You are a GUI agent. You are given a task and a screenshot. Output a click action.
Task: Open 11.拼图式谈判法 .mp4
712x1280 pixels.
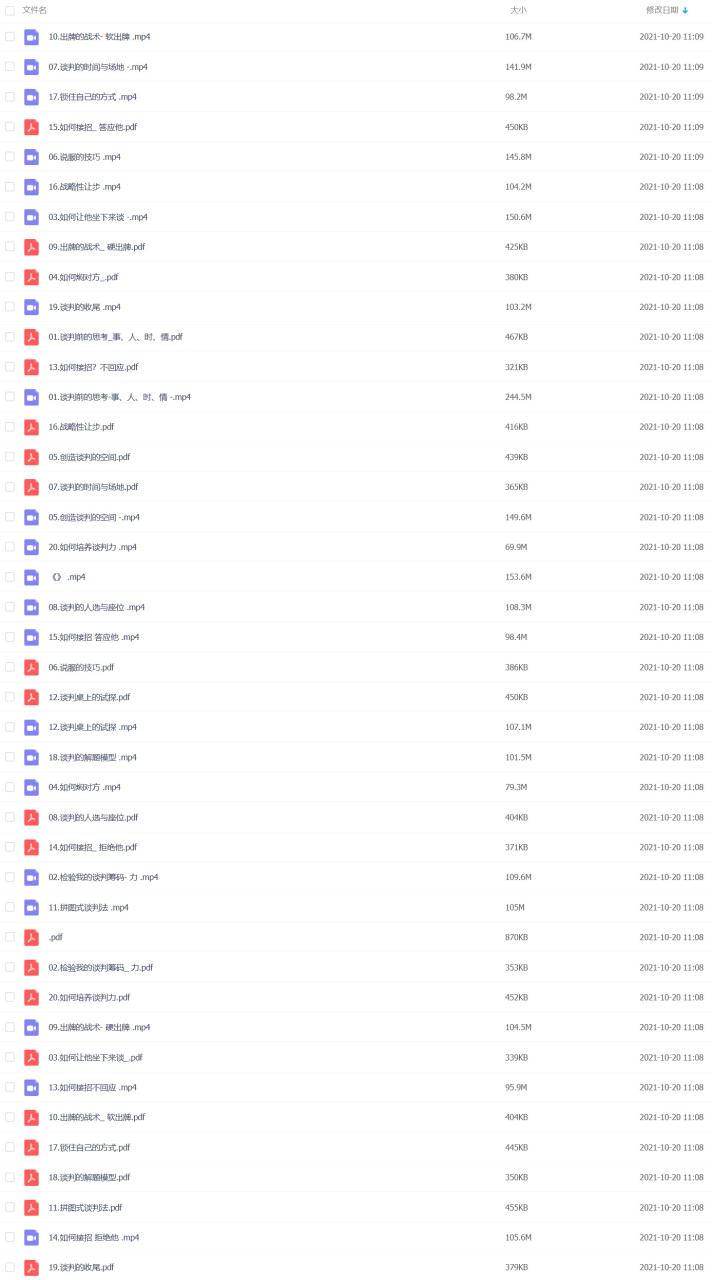pyautogui.click(x=88, y=907)
